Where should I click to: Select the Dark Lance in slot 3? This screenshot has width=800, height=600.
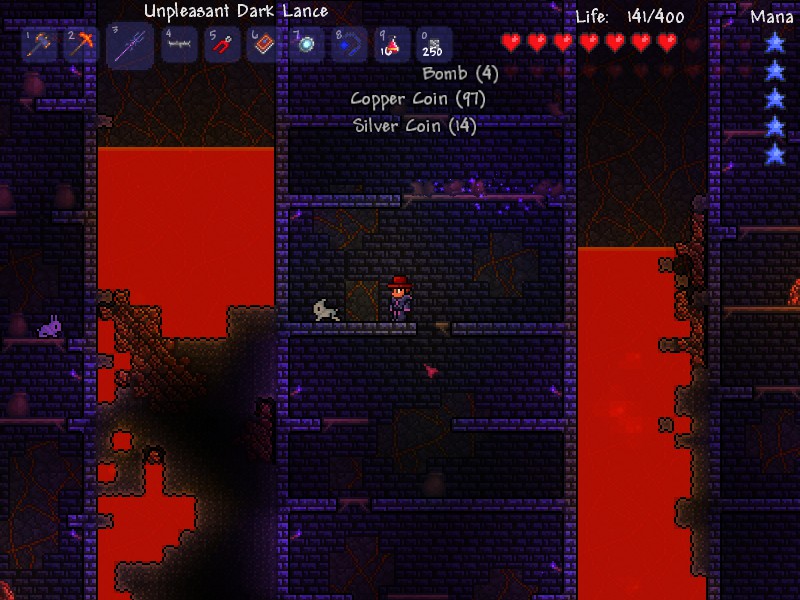(x=130, y=45)
